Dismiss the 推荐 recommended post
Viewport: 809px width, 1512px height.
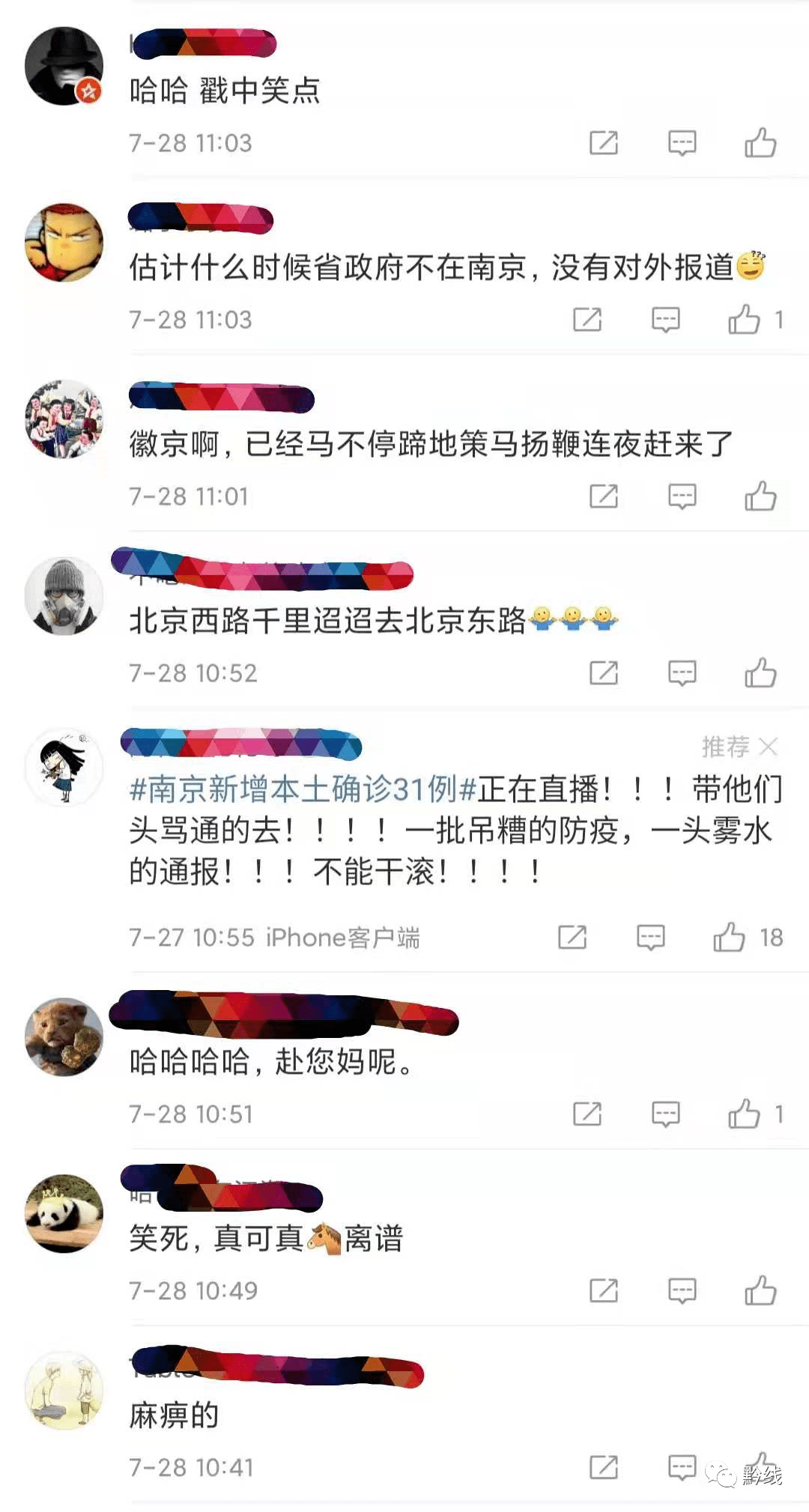[769, 746]
